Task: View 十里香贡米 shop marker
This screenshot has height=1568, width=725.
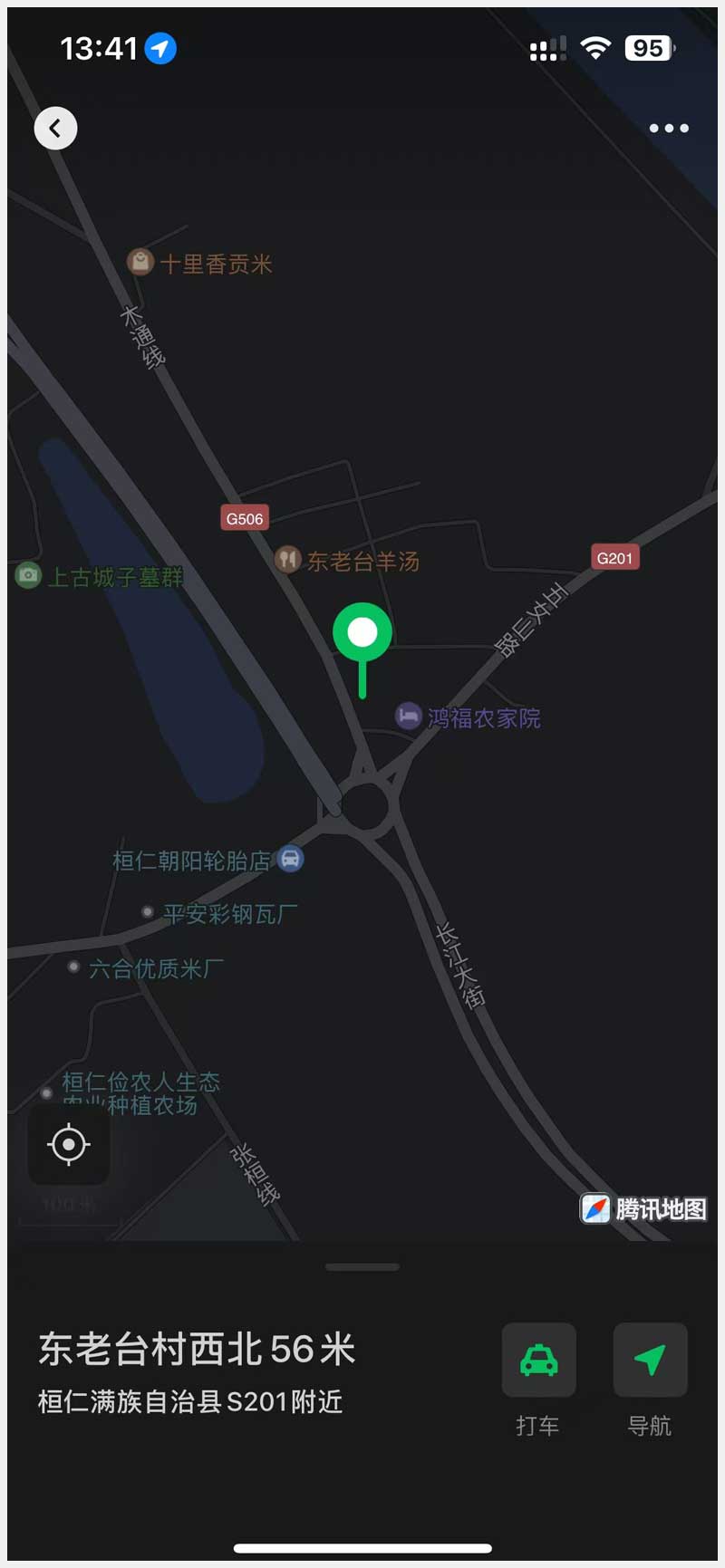Action: 140,263
